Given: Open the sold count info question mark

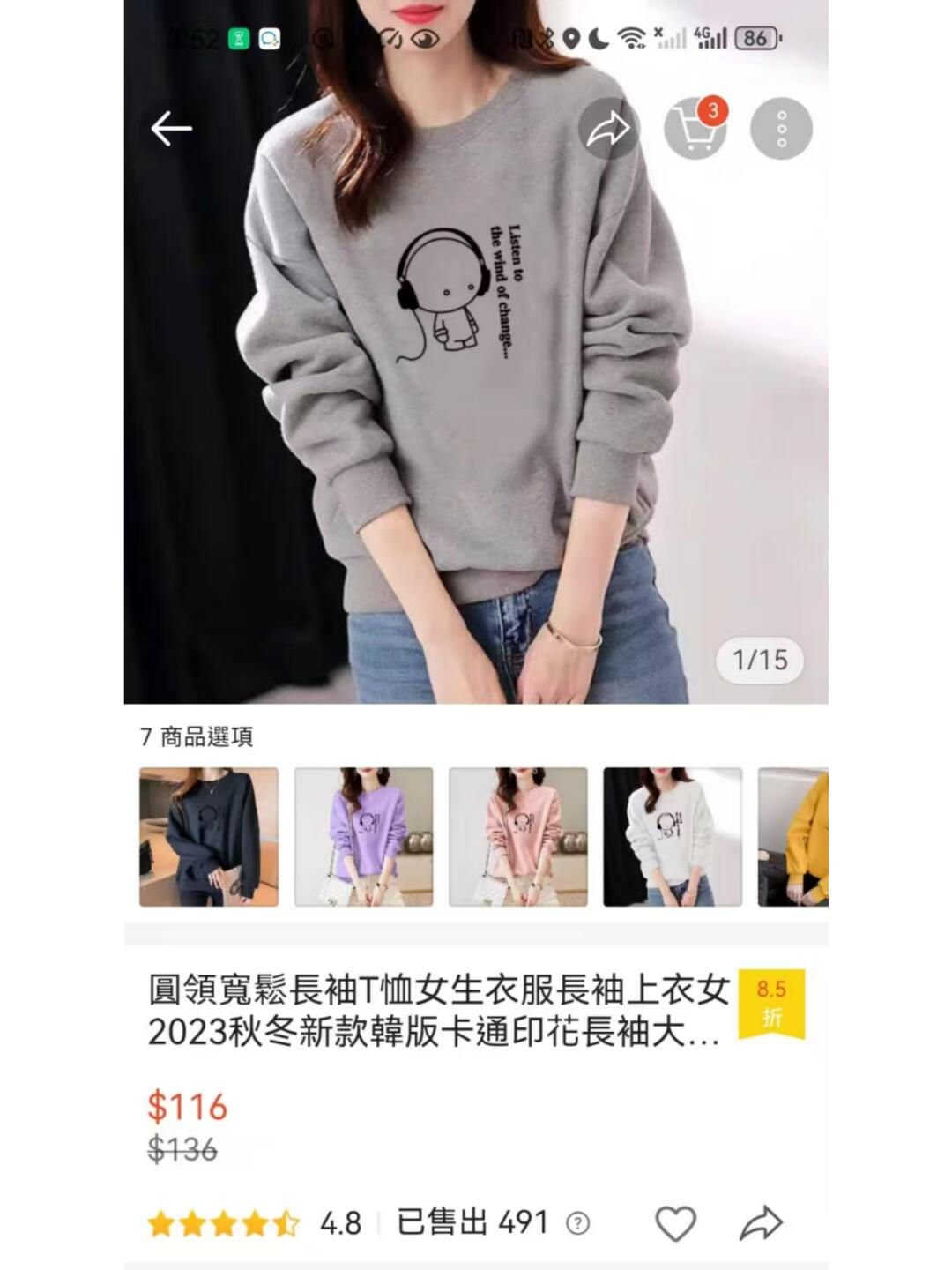Looking at the screenshot, I should coord(578,1223).
